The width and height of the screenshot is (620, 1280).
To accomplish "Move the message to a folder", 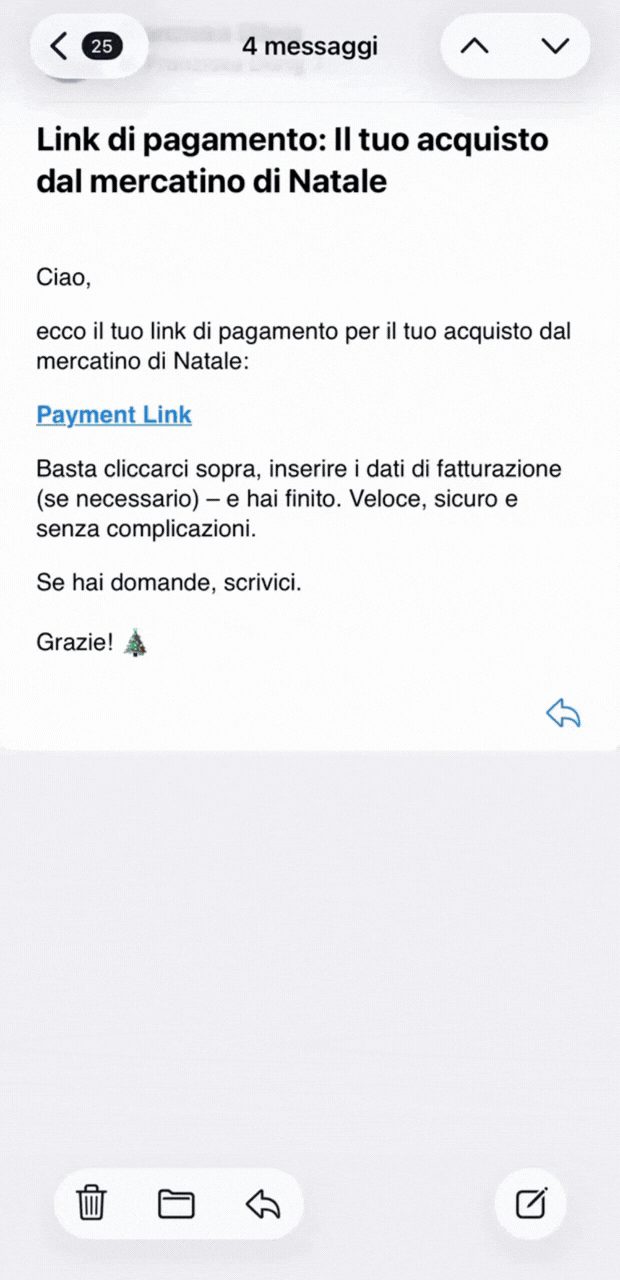I will [177, 1204].
